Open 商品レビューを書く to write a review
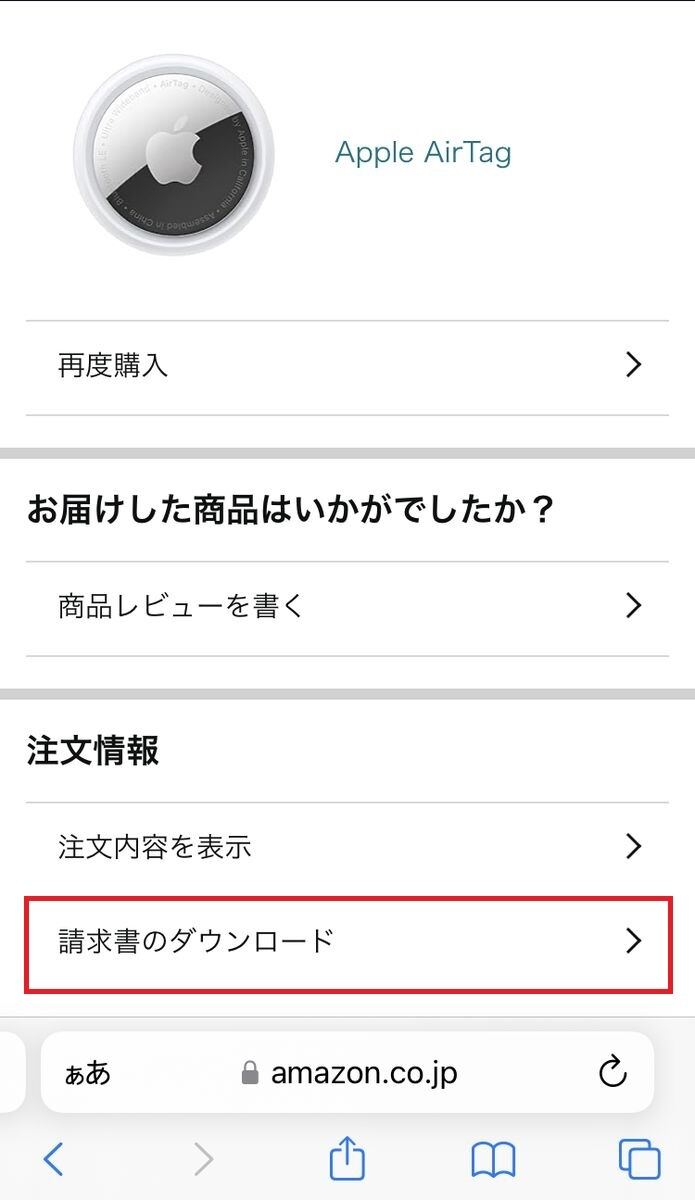 tap(347, 607)
